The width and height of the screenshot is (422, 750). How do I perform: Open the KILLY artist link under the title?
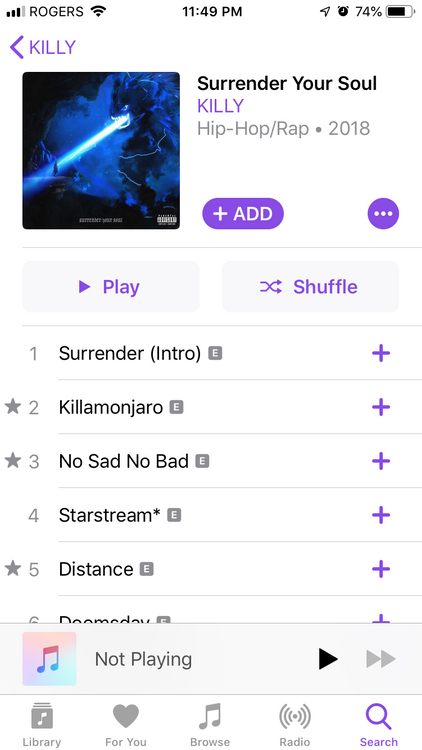(221, 106)
